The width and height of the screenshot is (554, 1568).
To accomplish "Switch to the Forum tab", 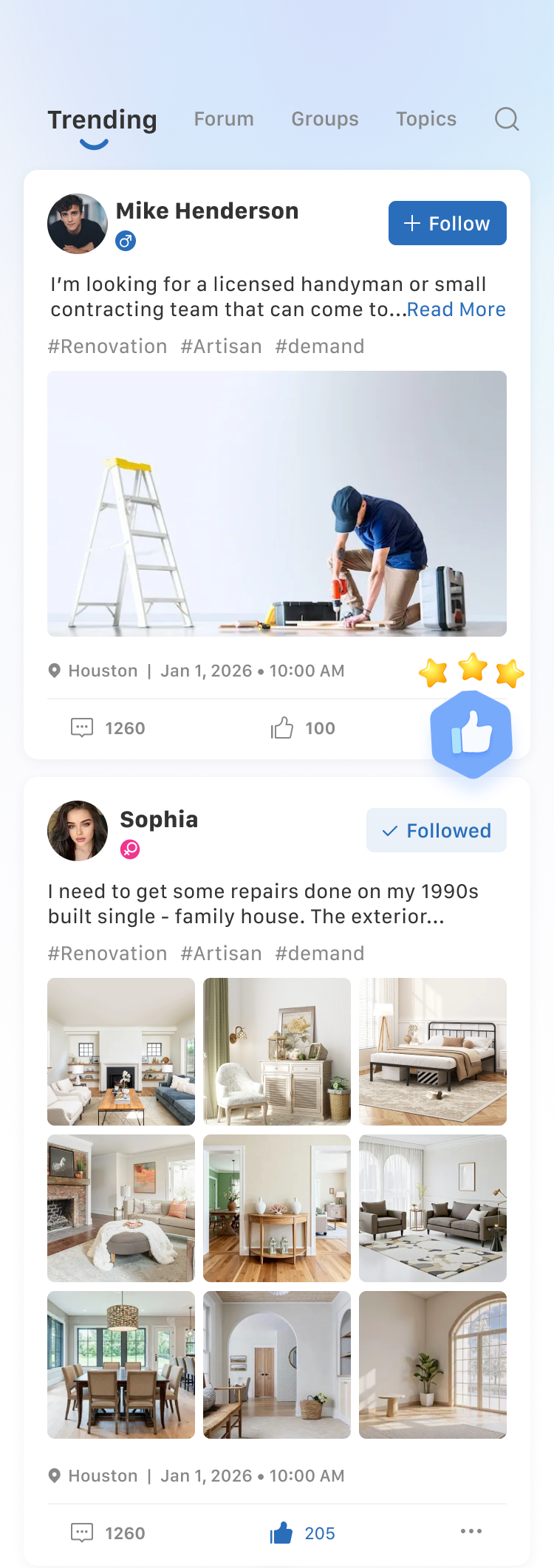I will [x=224, y=119].
